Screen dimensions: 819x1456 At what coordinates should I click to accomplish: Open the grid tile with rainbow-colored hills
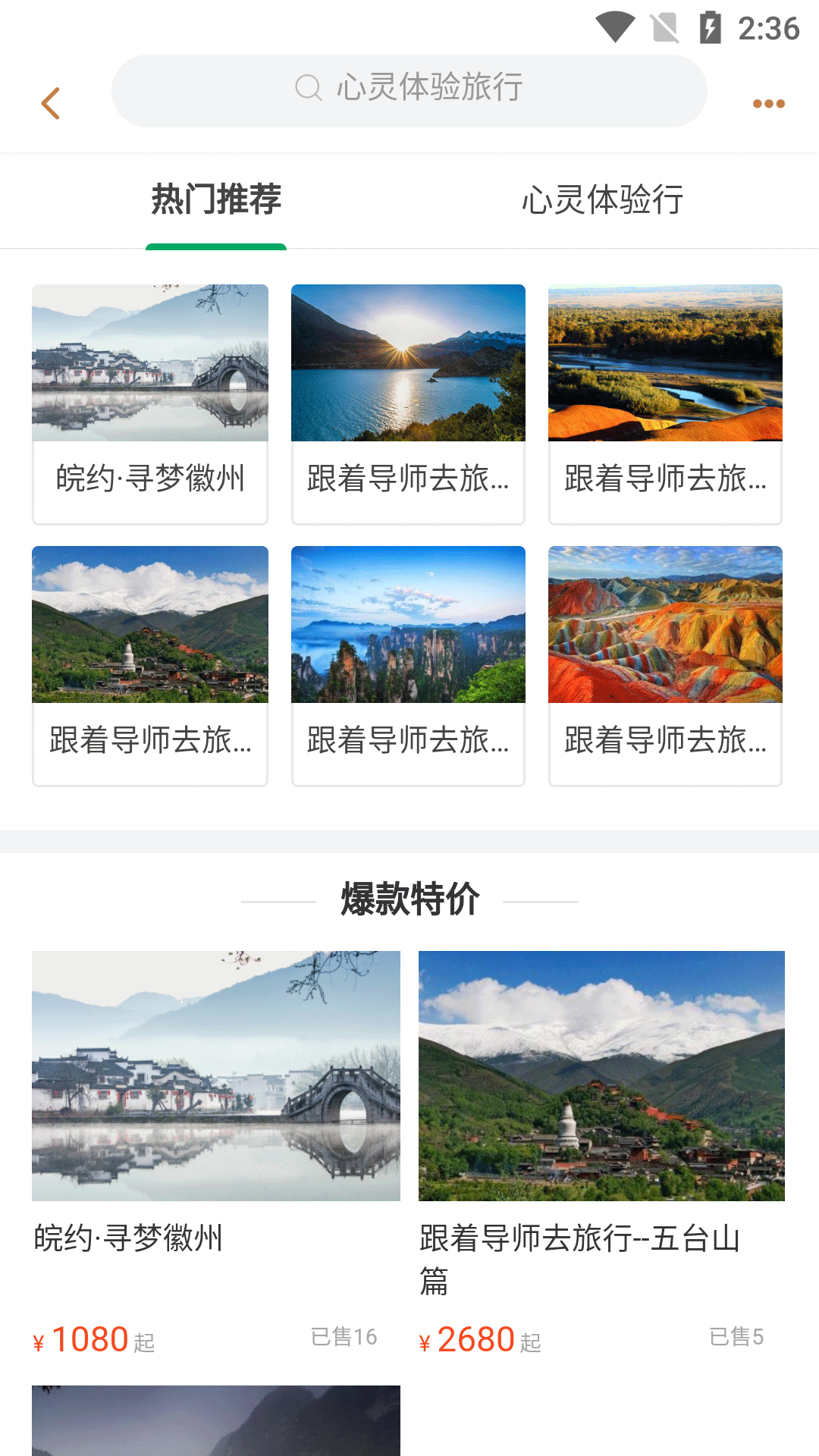coord(665,665)
